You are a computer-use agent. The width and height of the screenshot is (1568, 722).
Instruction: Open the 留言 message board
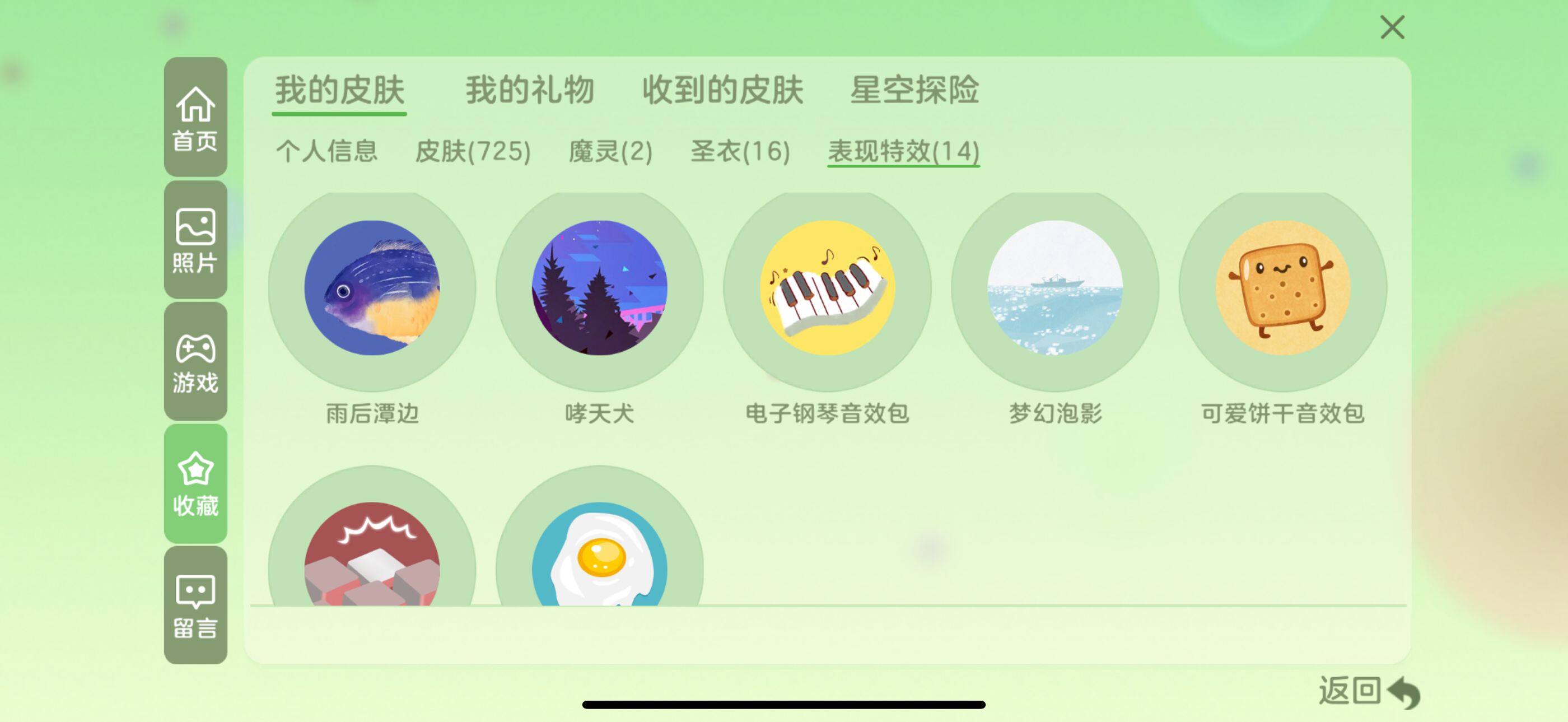pyautogui.click(x=195, y=605)
